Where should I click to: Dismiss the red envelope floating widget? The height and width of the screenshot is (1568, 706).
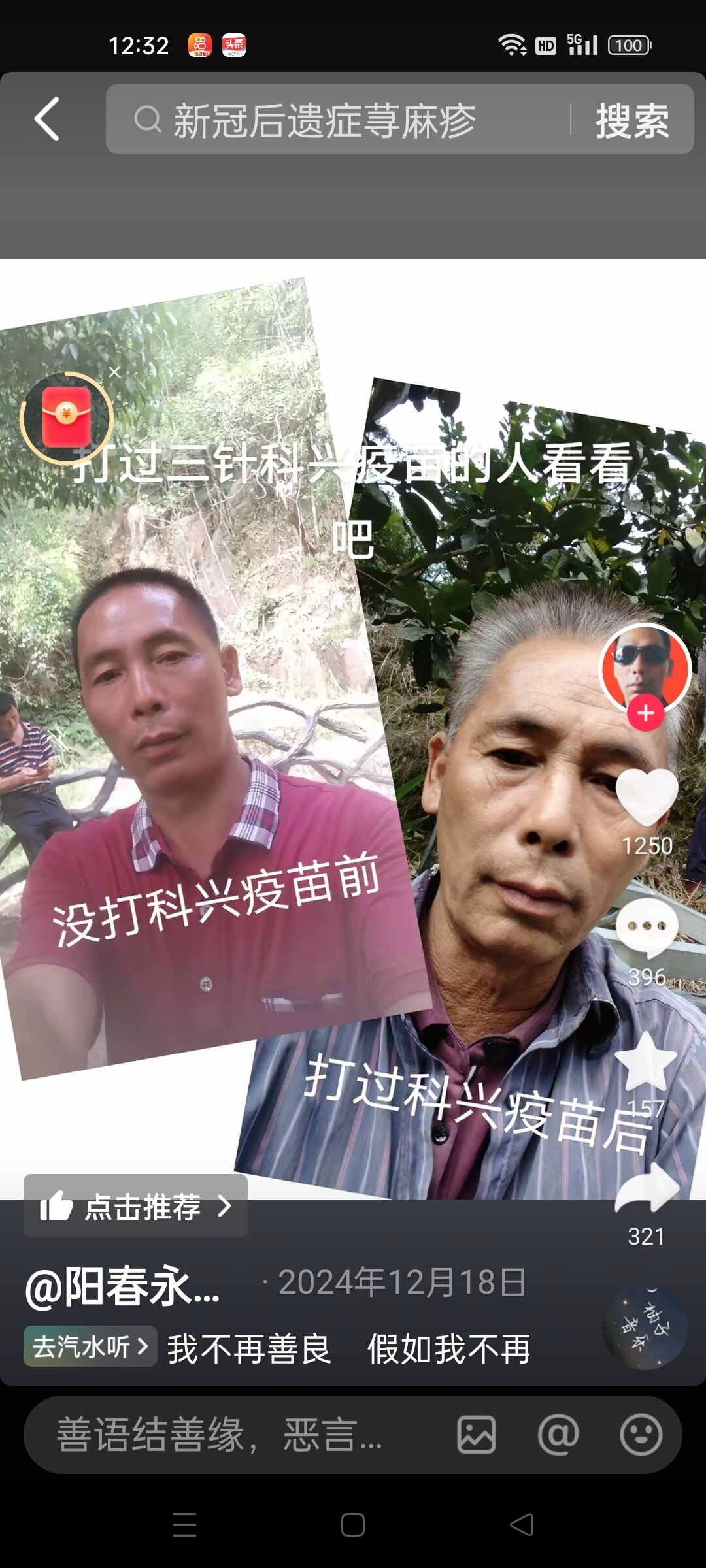114,372
